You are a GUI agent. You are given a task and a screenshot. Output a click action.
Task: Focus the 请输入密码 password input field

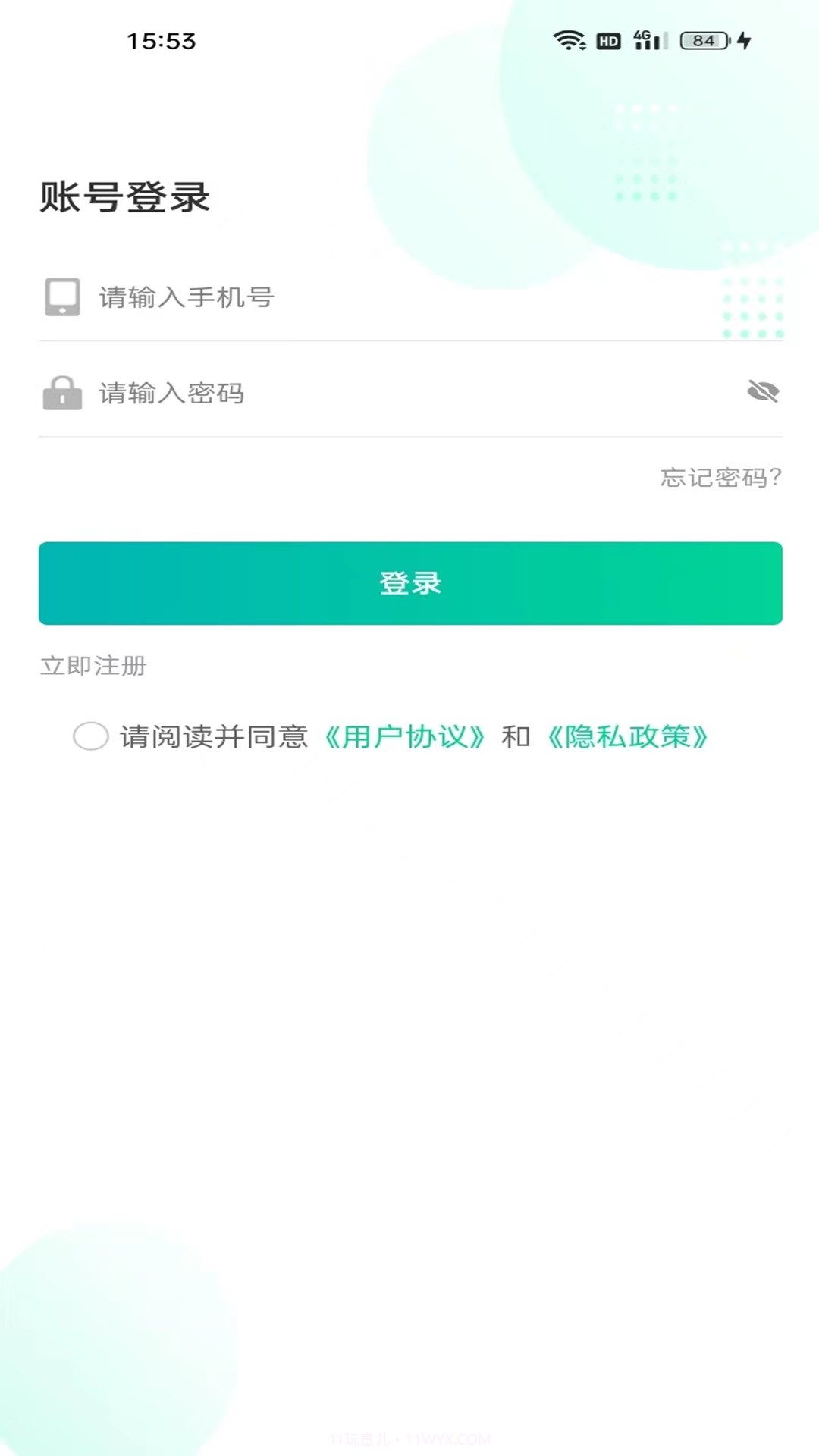tap(303, 394)
